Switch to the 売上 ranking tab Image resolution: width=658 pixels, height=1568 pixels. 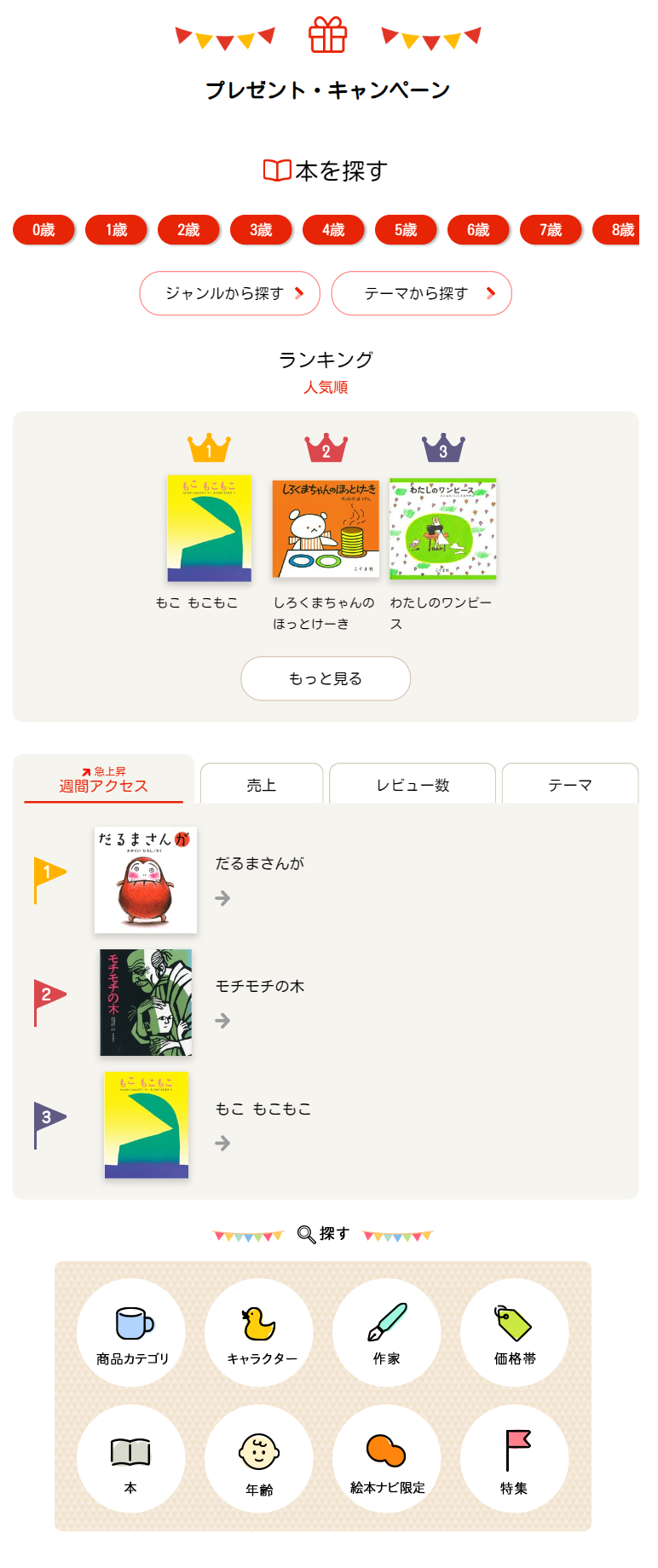coord(260,784)
